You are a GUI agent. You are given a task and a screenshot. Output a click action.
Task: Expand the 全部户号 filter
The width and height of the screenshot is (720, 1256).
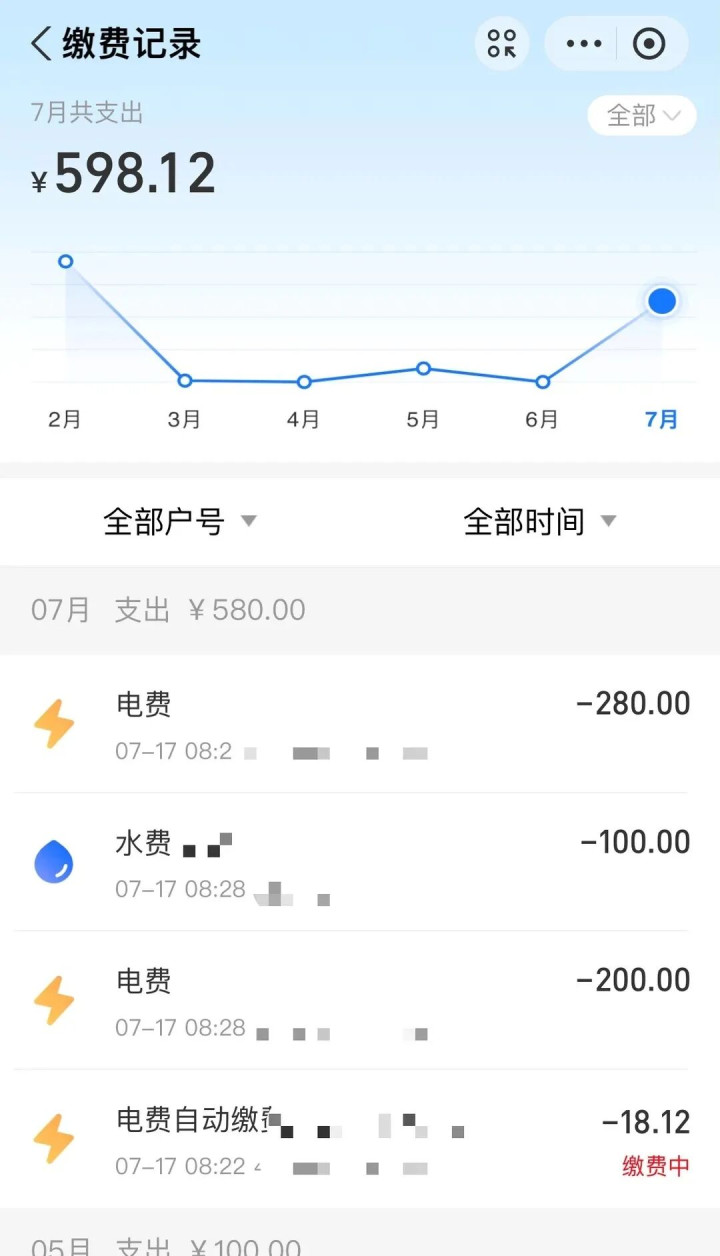(180, 521)
